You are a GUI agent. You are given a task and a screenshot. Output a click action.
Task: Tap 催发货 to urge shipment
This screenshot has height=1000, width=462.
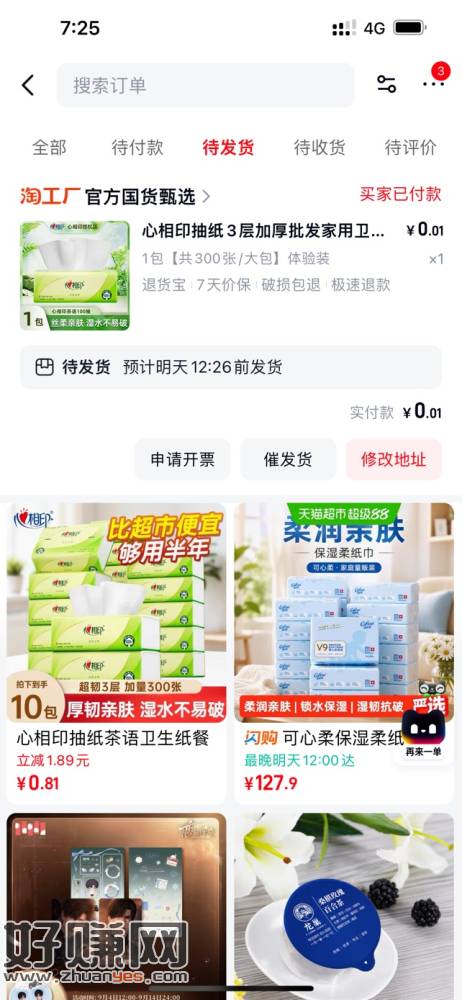[x=288, y=459]
